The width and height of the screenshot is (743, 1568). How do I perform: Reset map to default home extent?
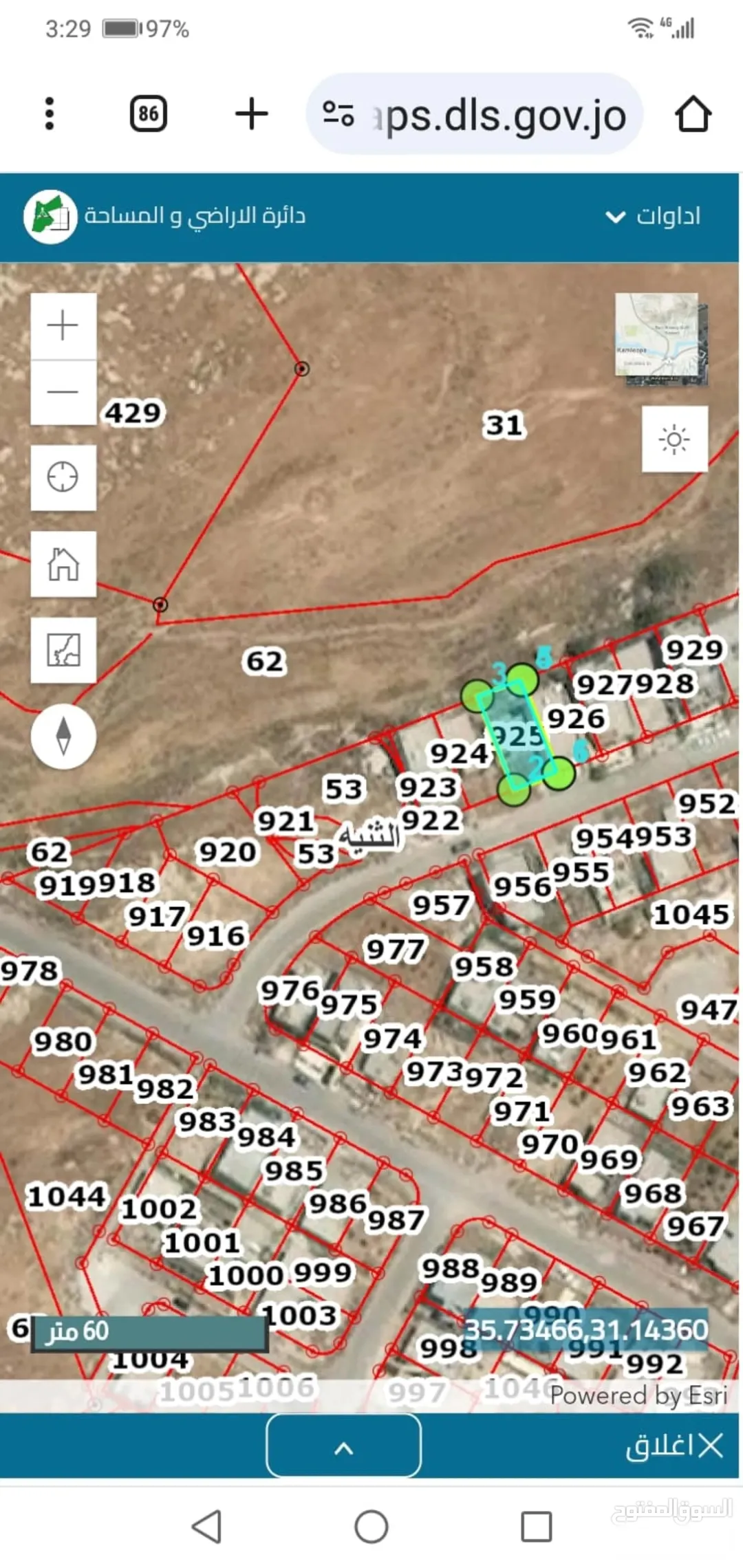coord(63,564)
